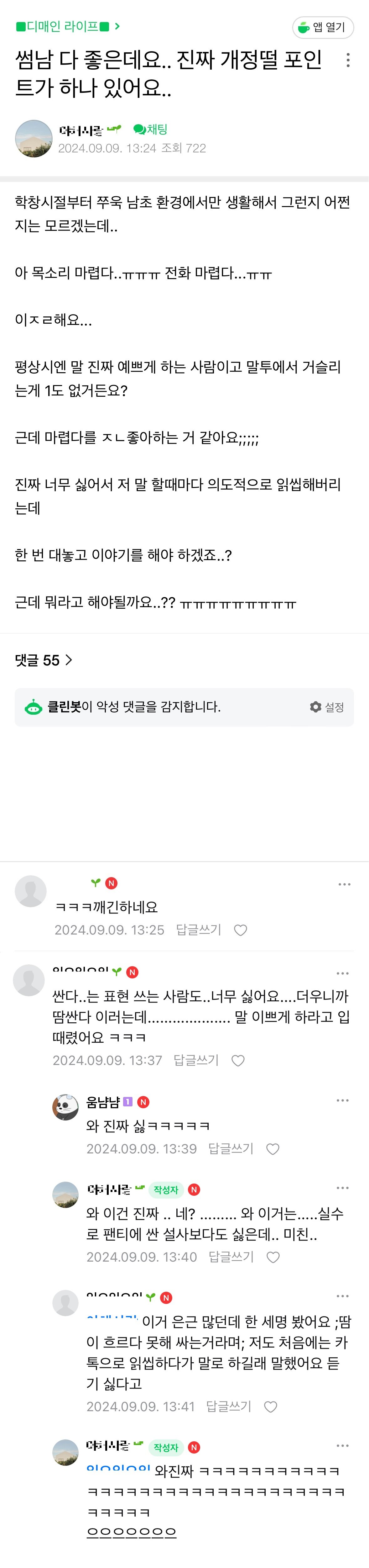Open the post overflow menu
This screenshot has height=1568, width=369.
pyautogui.click(x=347, y=60)
